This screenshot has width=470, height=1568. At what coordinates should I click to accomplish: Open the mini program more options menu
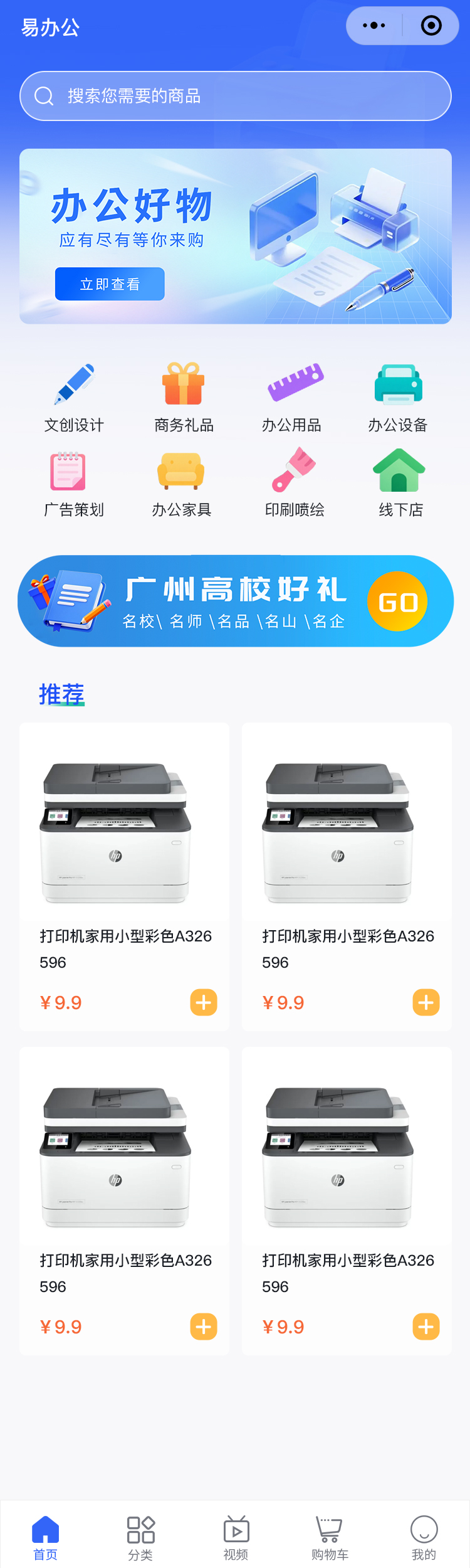coord(374,26)
